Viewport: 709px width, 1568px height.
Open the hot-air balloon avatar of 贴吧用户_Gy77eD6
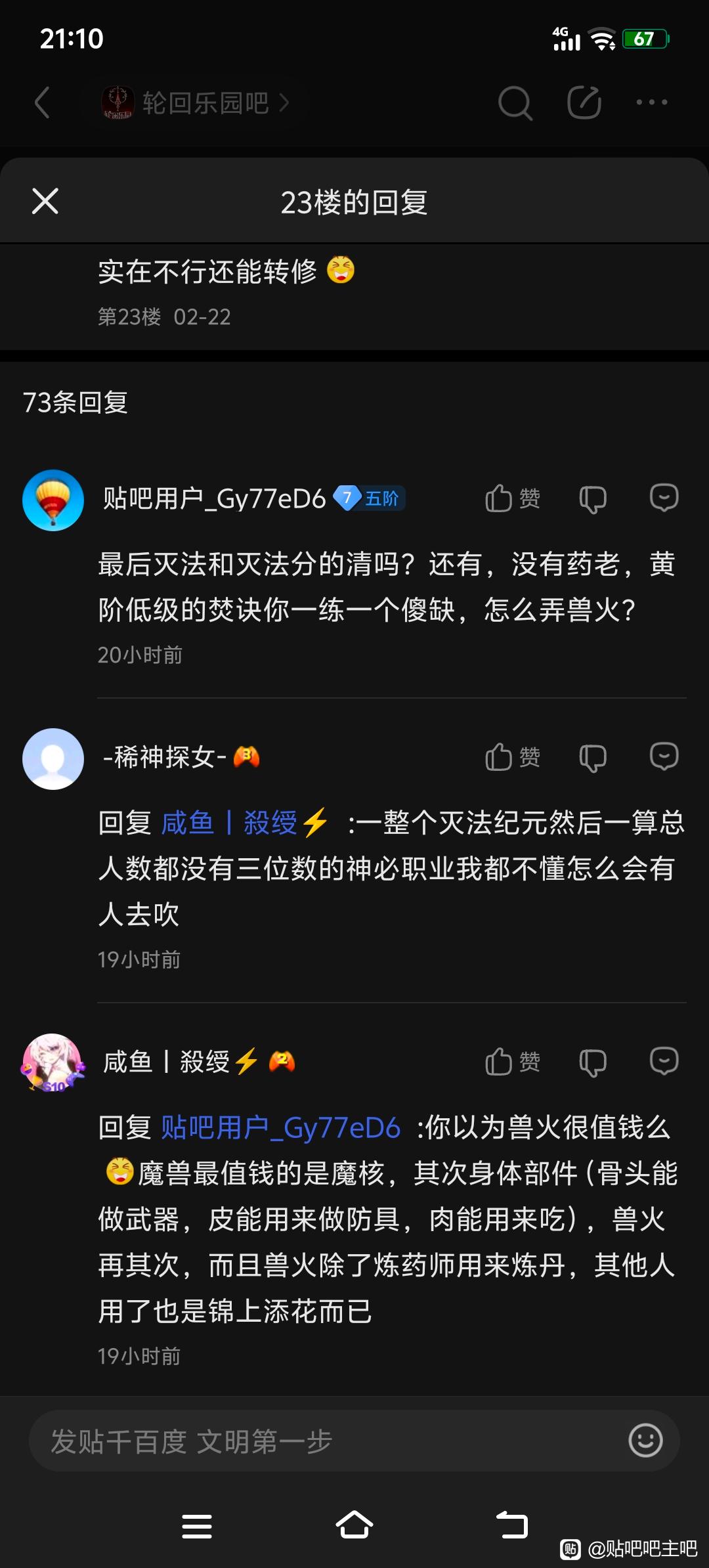pos(53,500)
